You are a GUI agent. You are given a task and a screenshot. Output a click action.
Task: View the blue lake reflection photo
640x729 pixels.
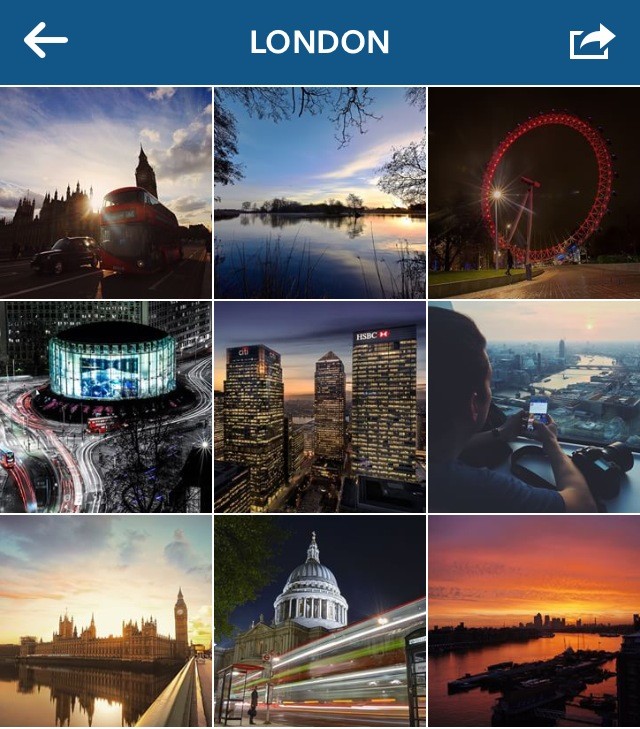(x=320, y=192)
